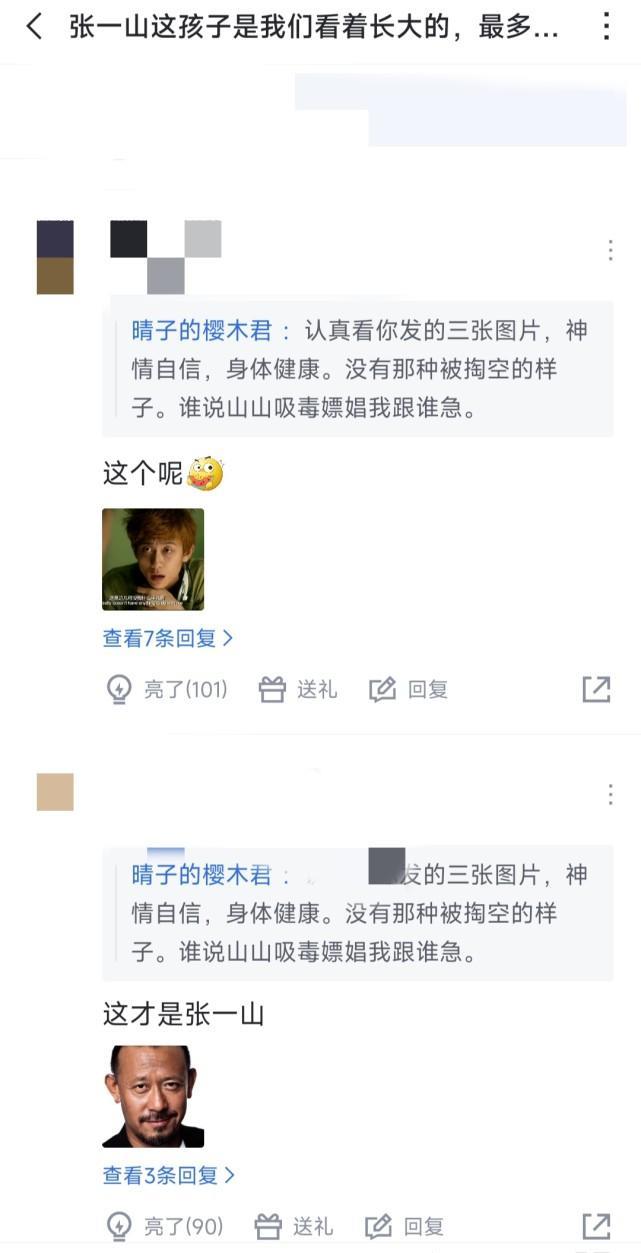Open the image under the 这个呢 comment
Viewport: 641px width, 1253px height.
(153, 559)
